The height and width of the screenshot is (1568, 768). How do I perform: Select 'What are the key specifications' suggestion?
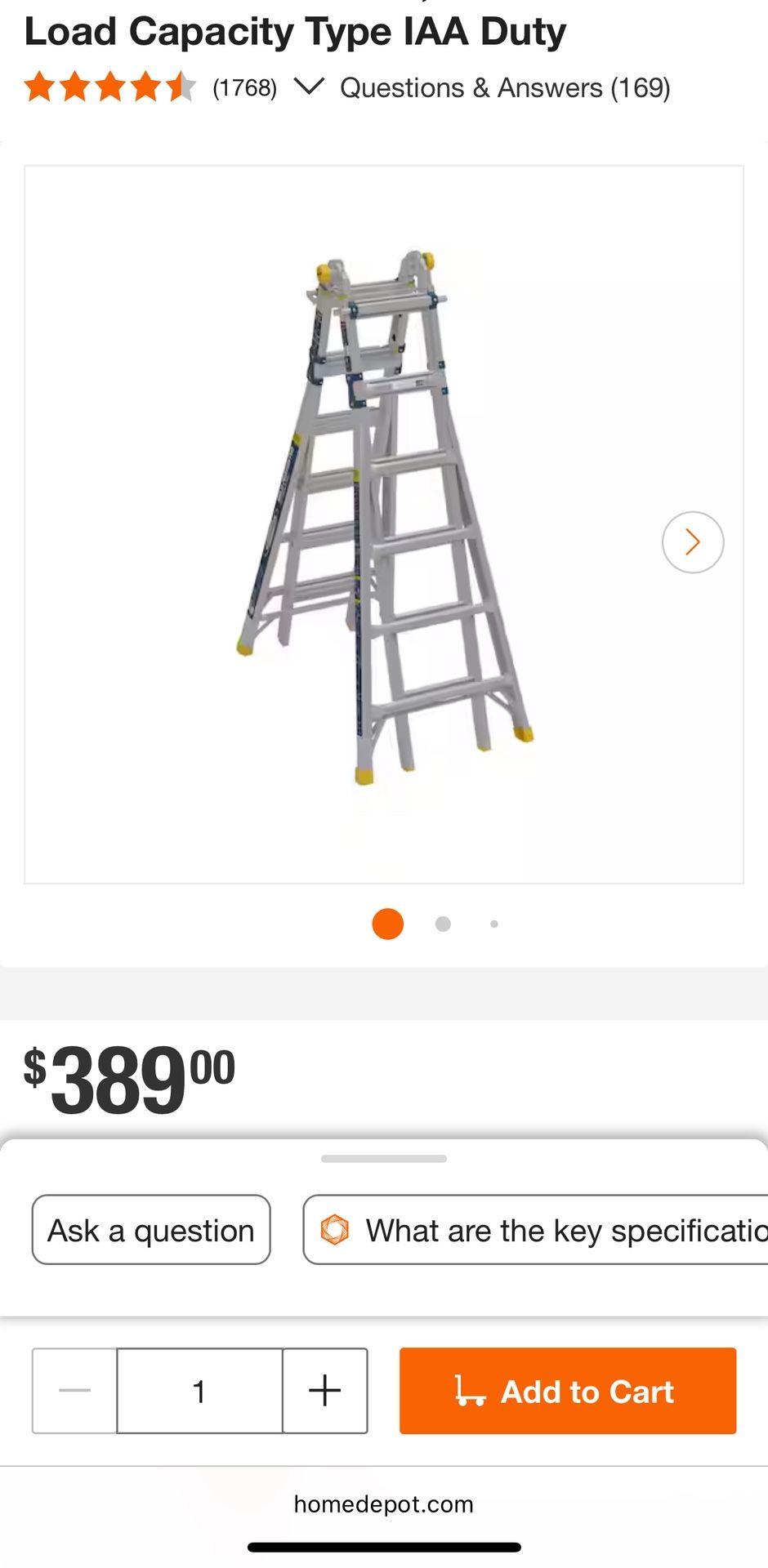point(539,1230)
